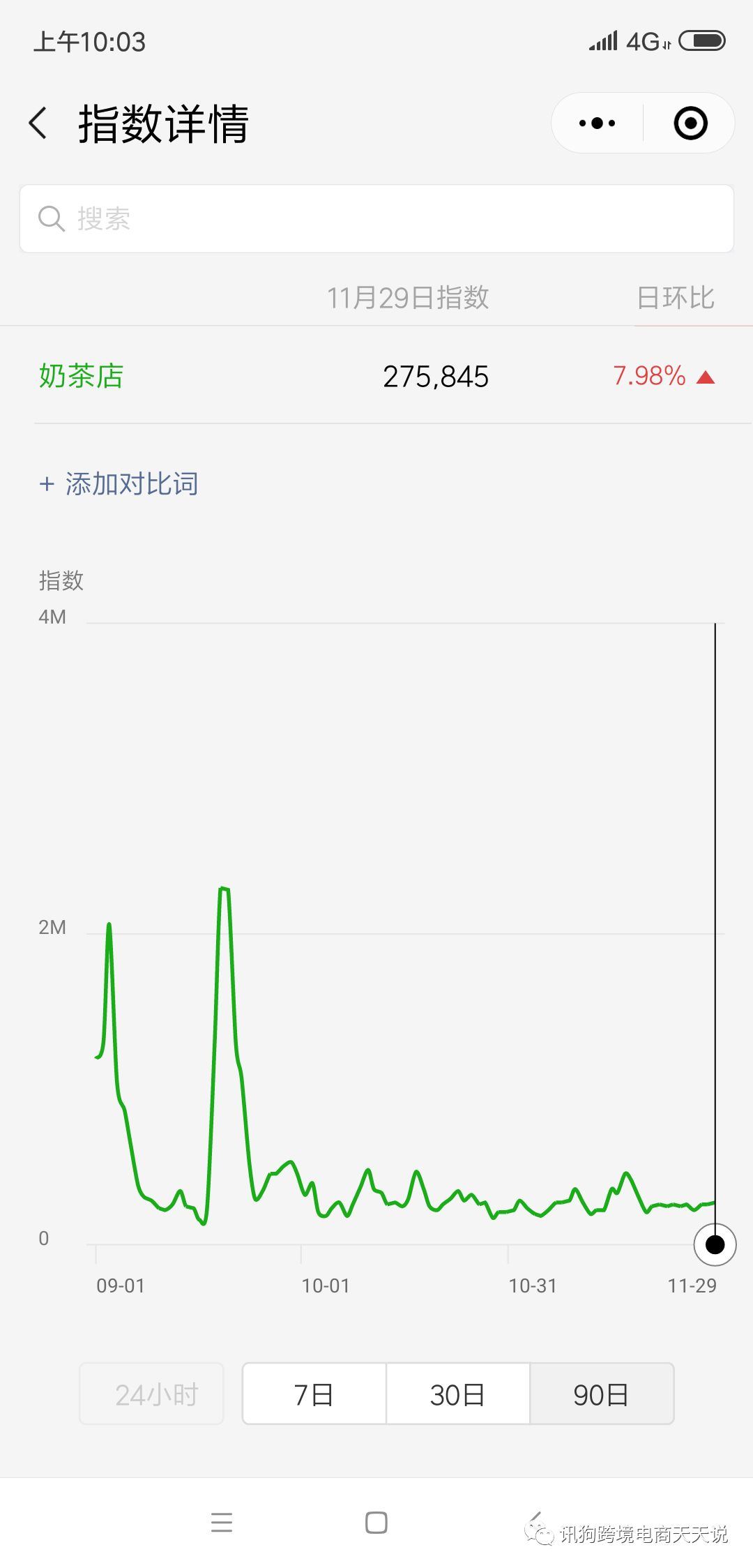Open recent apps via the menu button
Screen dimensions: 753x1568
coord(222,1523)
